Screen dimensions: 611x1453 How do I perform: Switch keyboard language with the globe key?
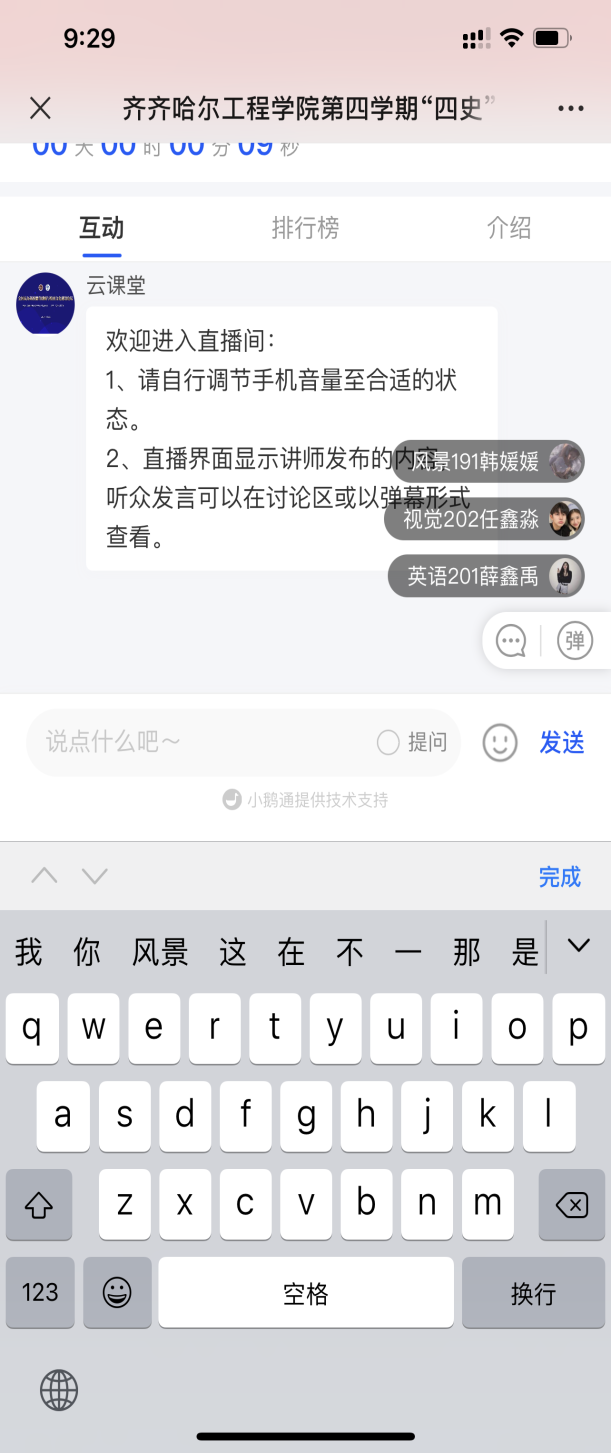[59, 1389]
